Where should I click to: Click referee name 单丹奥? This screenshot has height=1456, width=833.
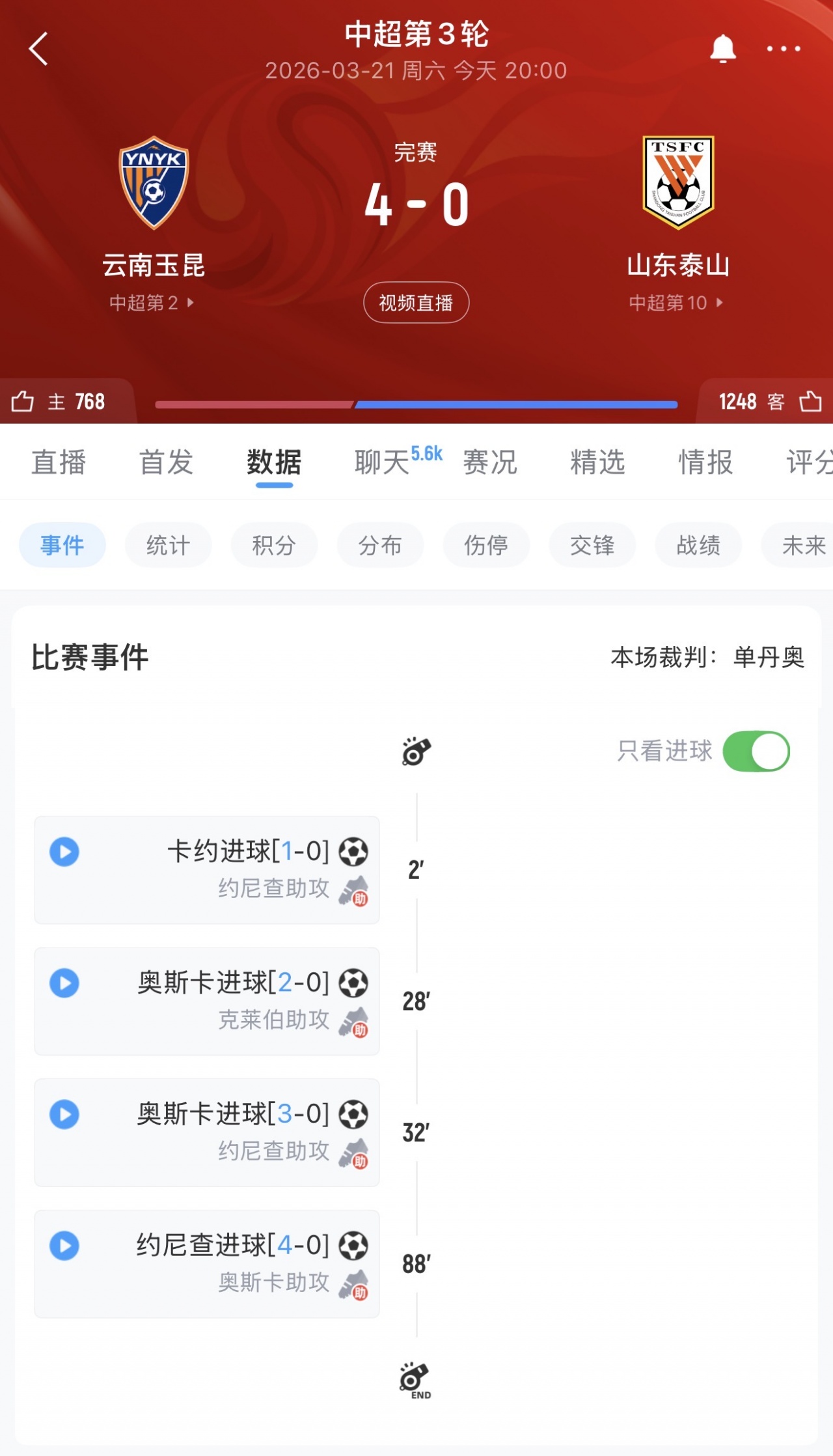(768, 657)
